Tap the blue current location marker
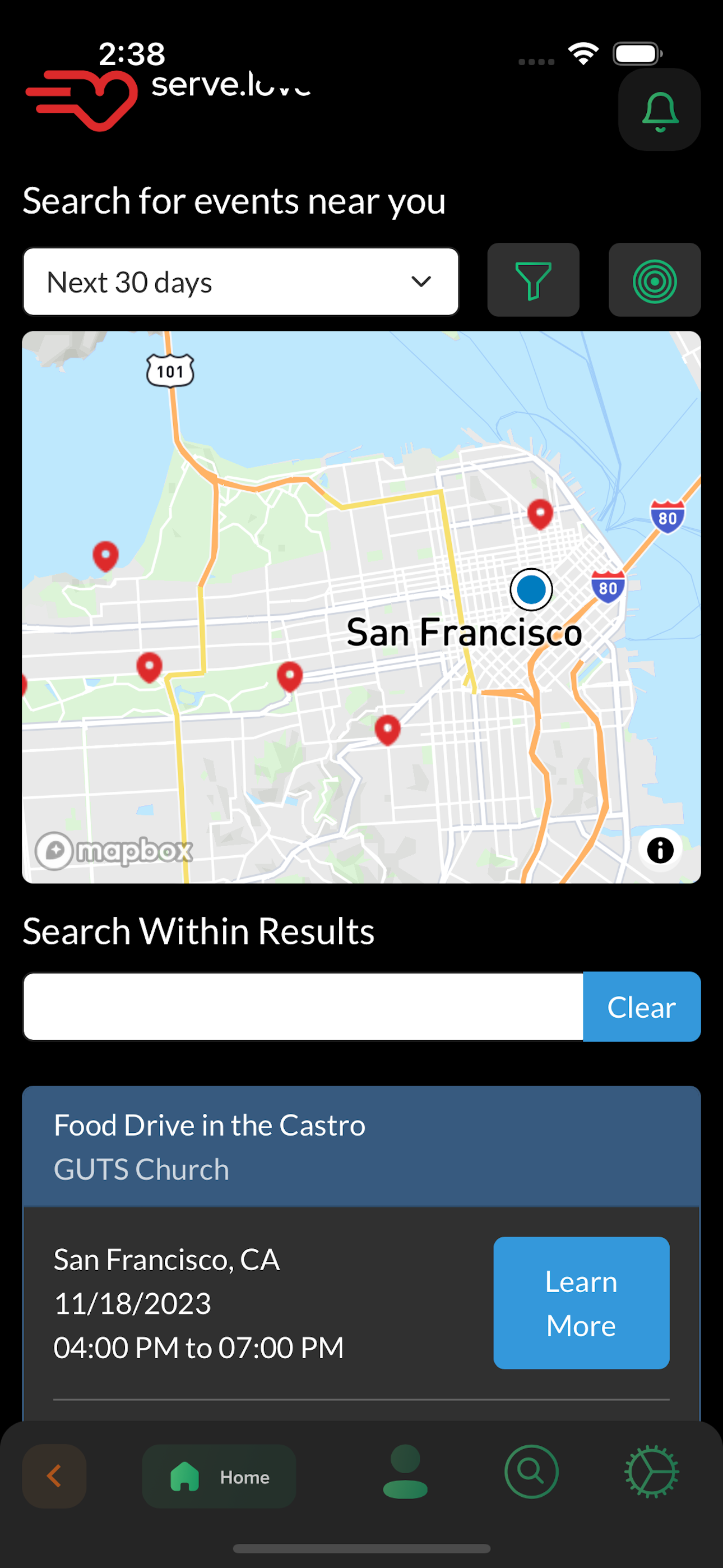Screen dimensions: 723x1568 [x=531, y=590]
